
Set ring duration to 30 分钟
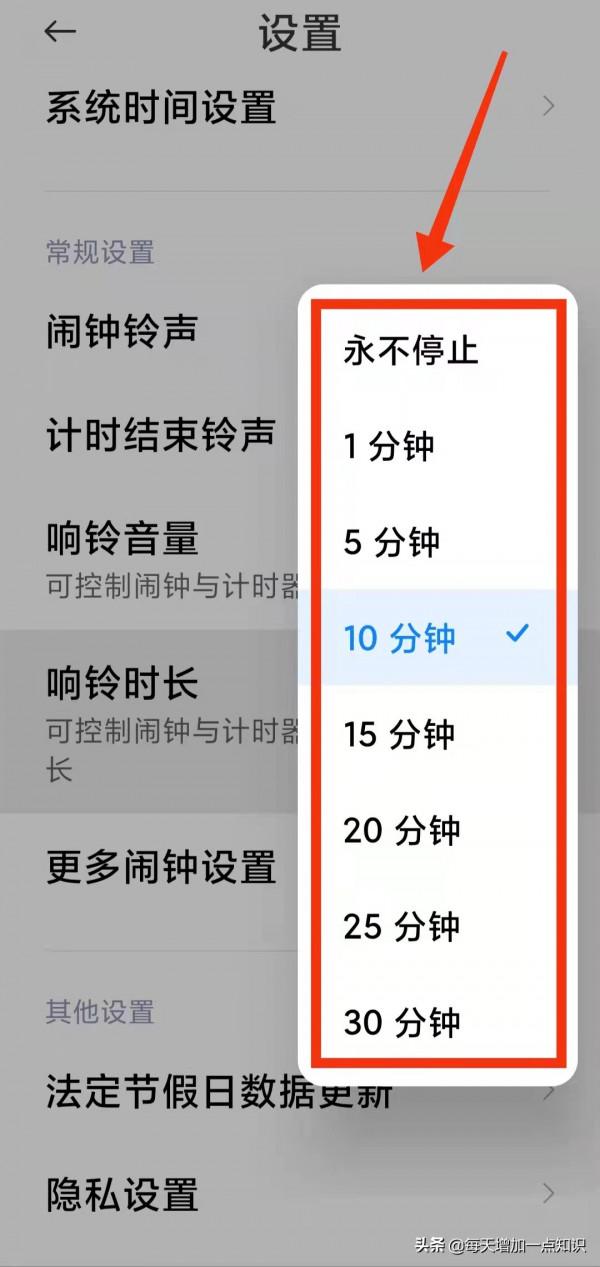pyautogui.click(x=401, y=1022)
